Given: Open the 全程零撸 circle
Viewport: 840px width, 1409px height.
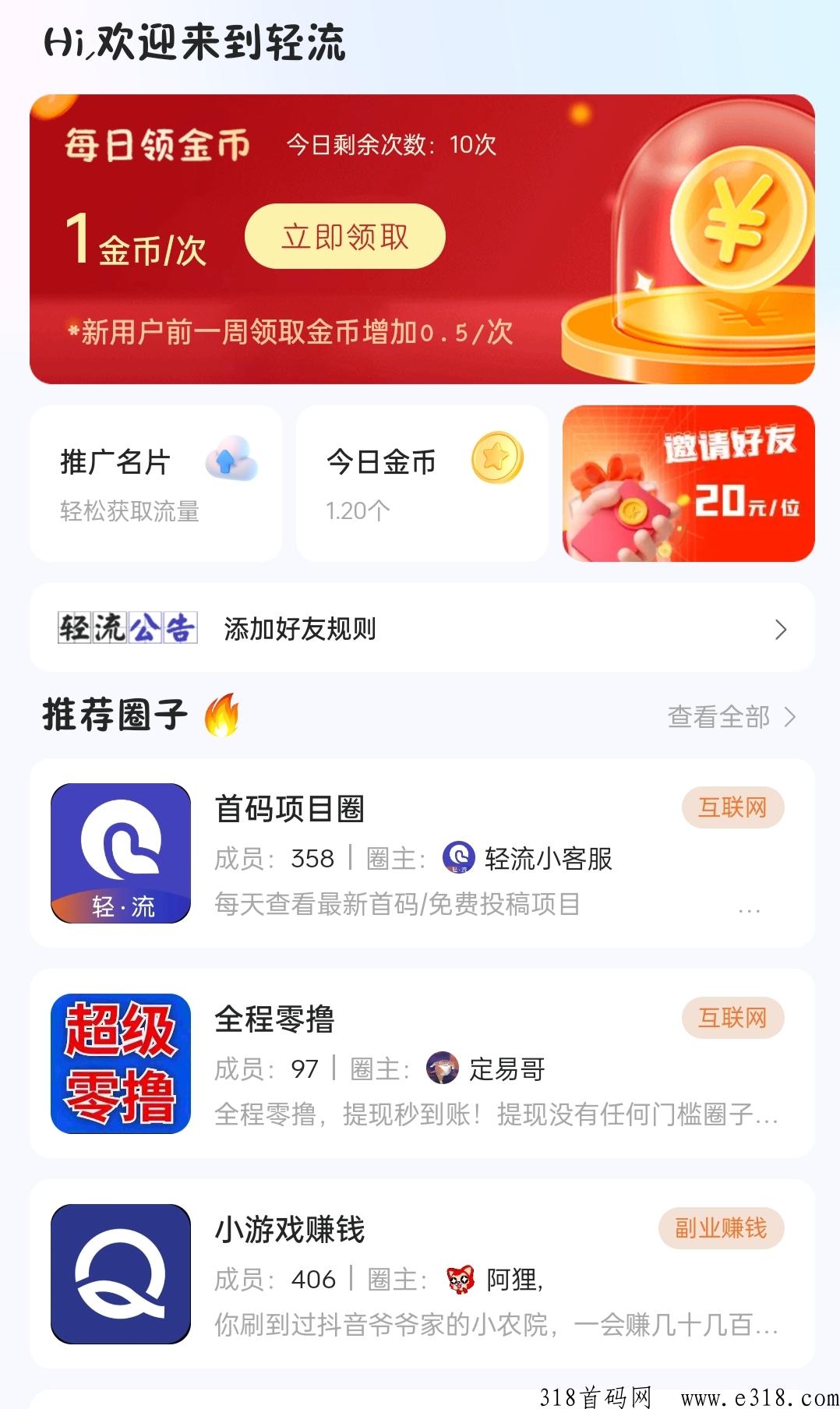Looking at the screenshot, I should (x=422, y=1064).
